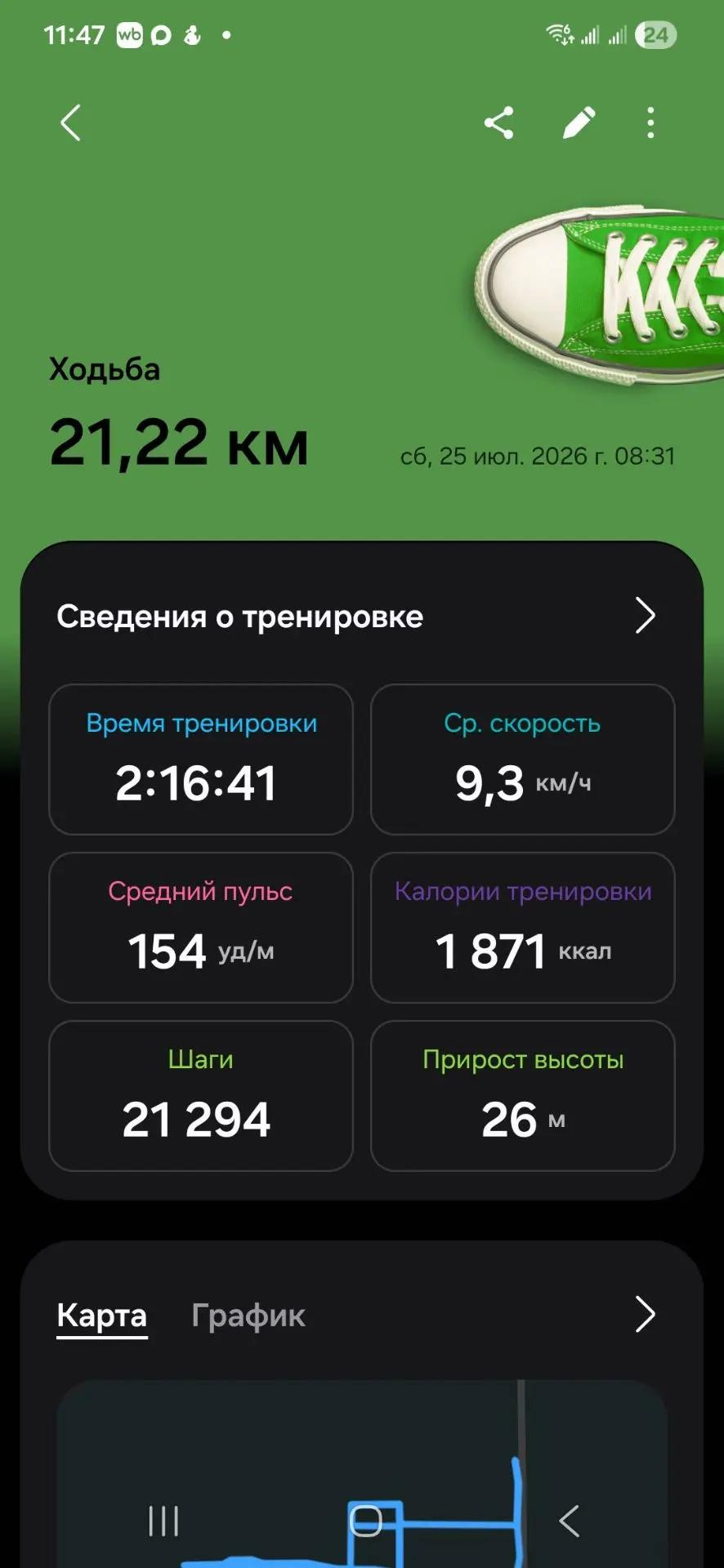
Task: Expand the Сведения о тренировке details
Action: [x=645, y=616]
